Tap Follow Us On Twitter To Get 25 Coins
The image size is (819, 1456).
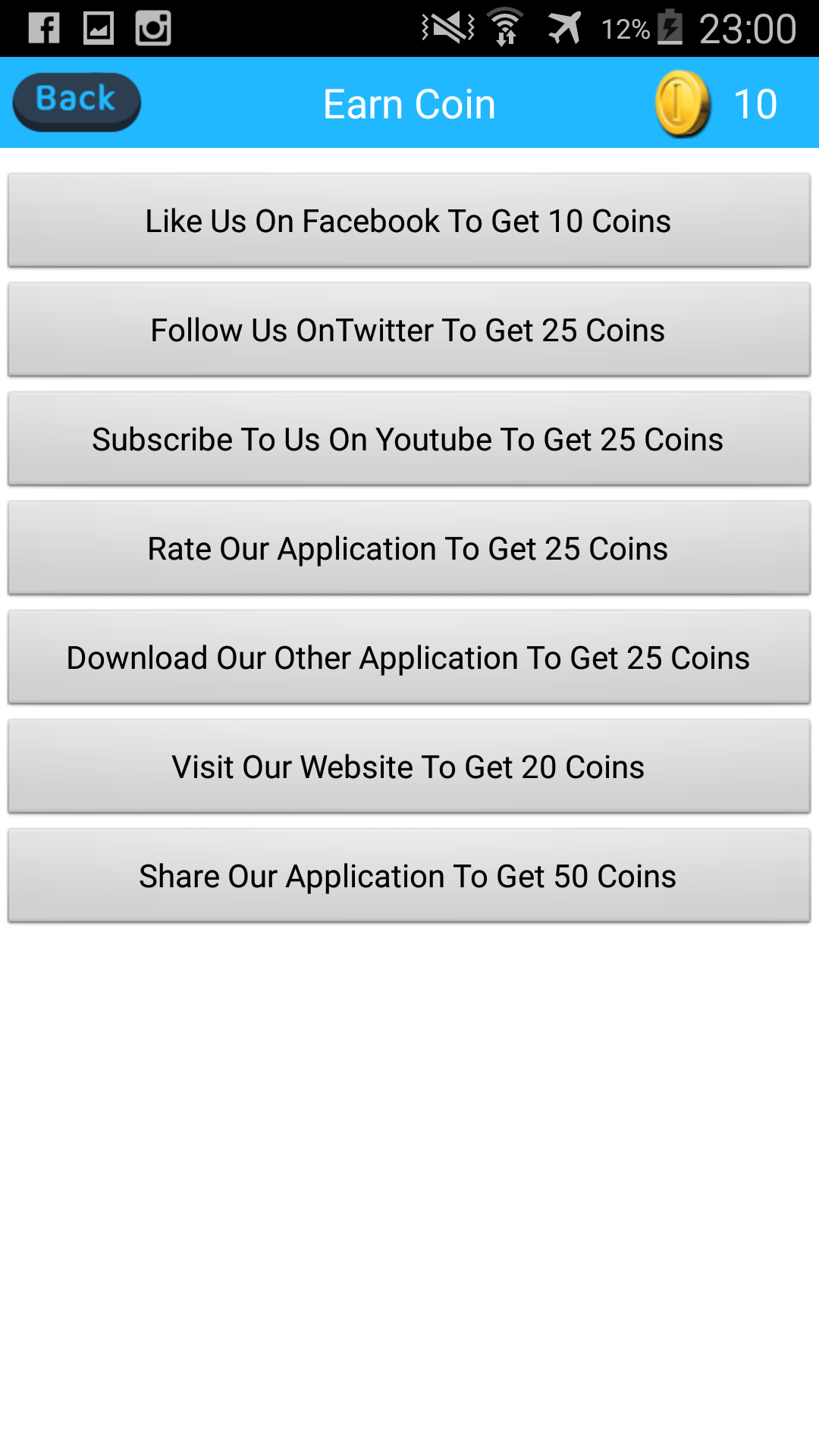(409, 330)
